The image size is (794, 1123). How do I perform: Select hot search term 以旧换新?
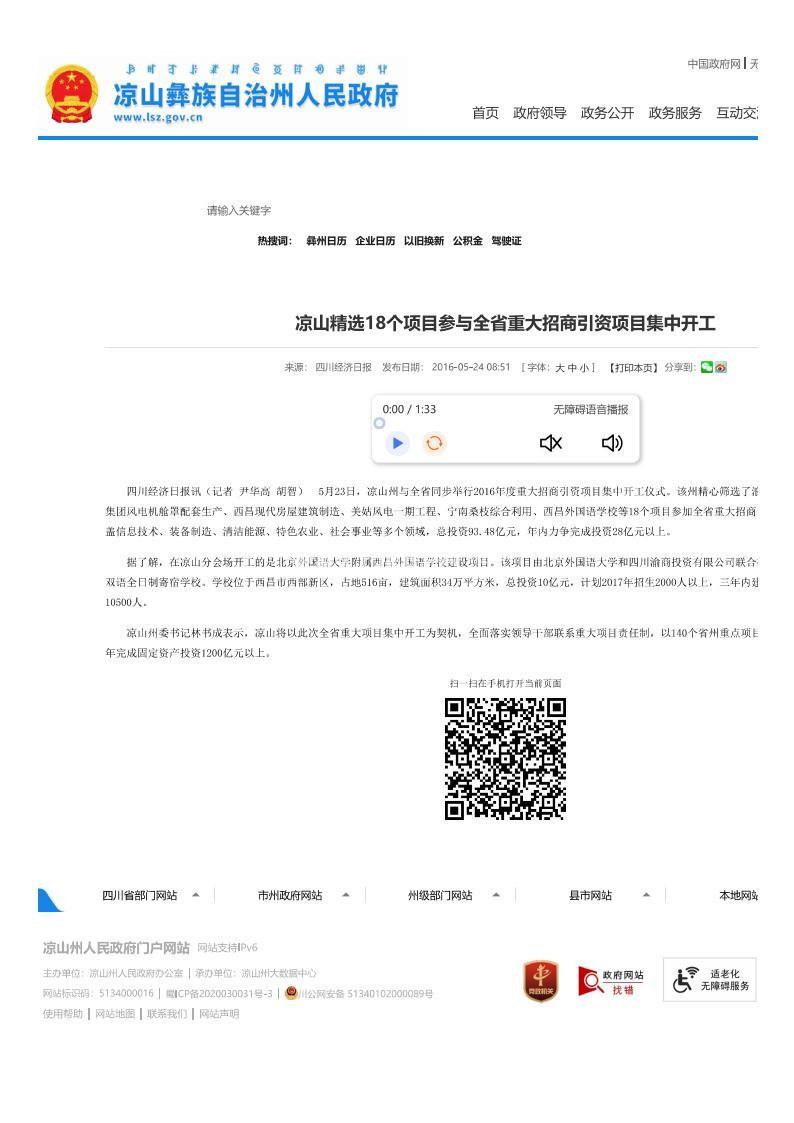(423, 241)
